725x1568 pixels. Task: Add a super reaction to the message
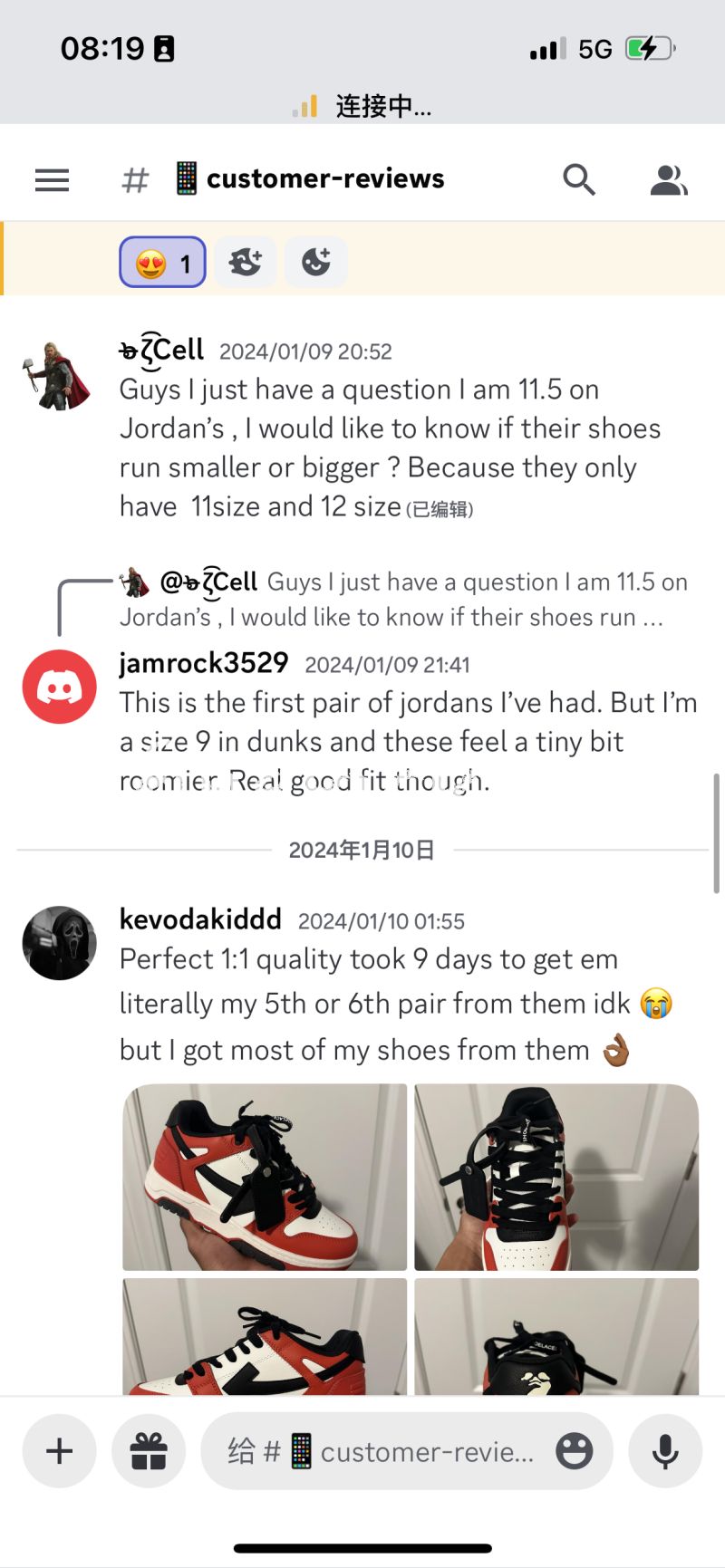tap(246, 263)
